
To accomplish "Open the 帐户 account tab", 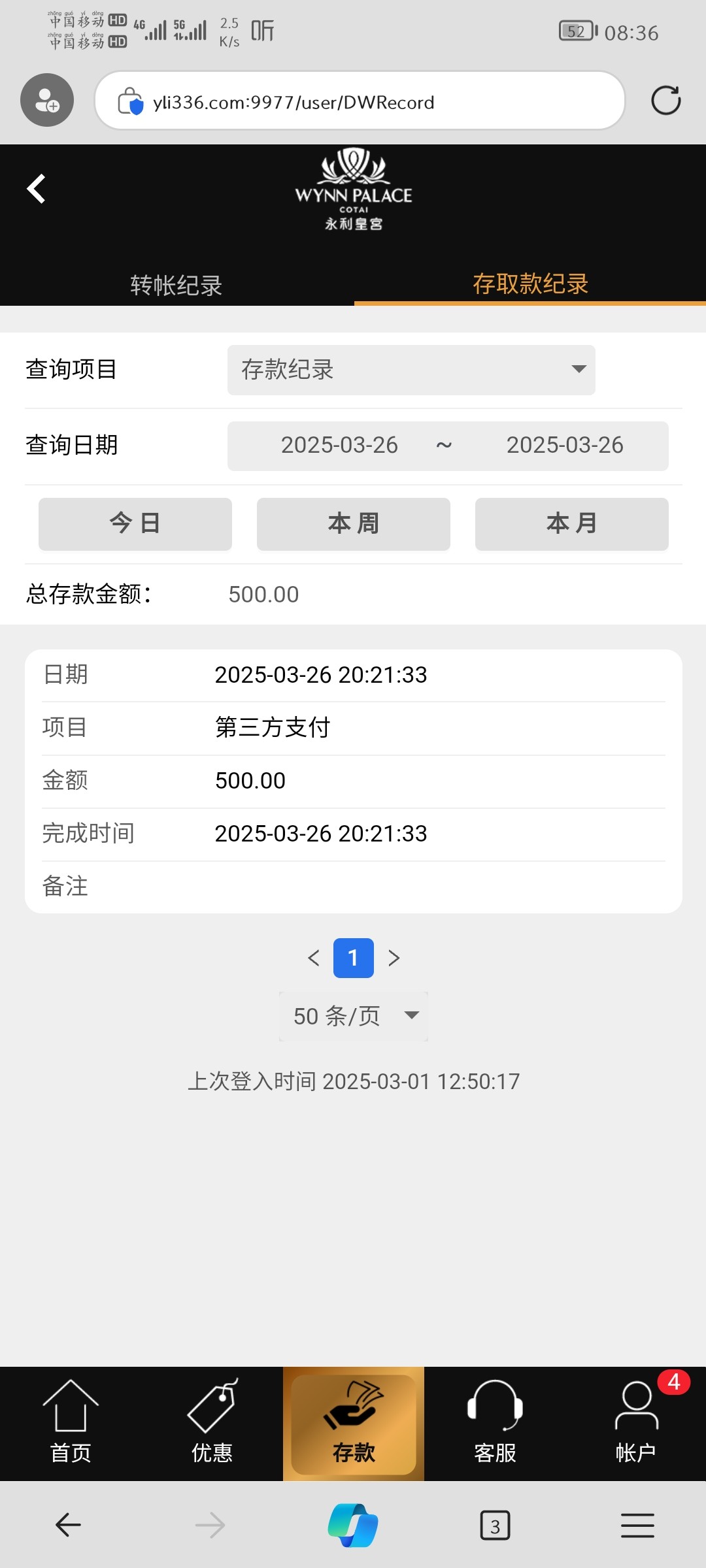I will [x=636, y=1423].
